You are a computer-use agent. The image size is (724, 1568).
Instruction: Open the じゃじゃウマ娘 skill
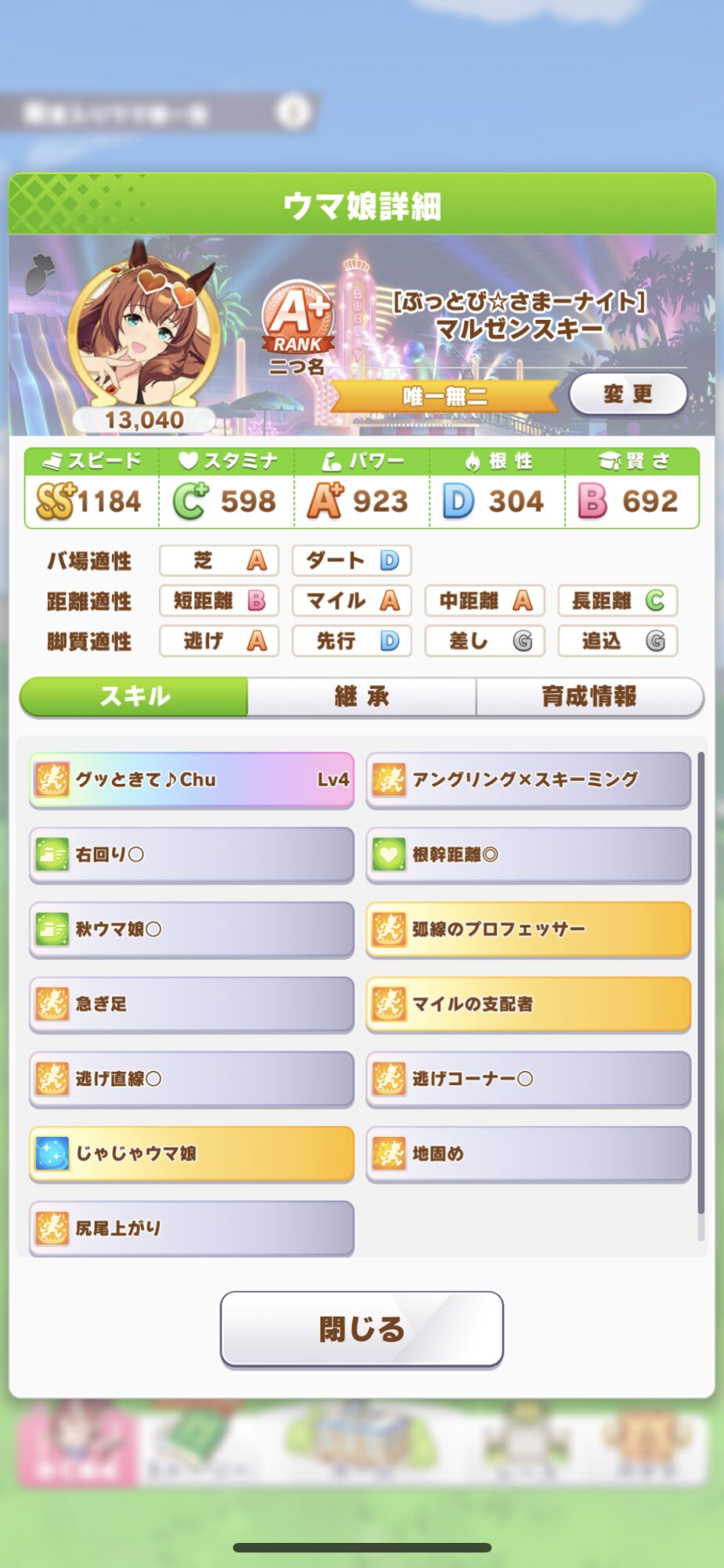(192, 1153)
